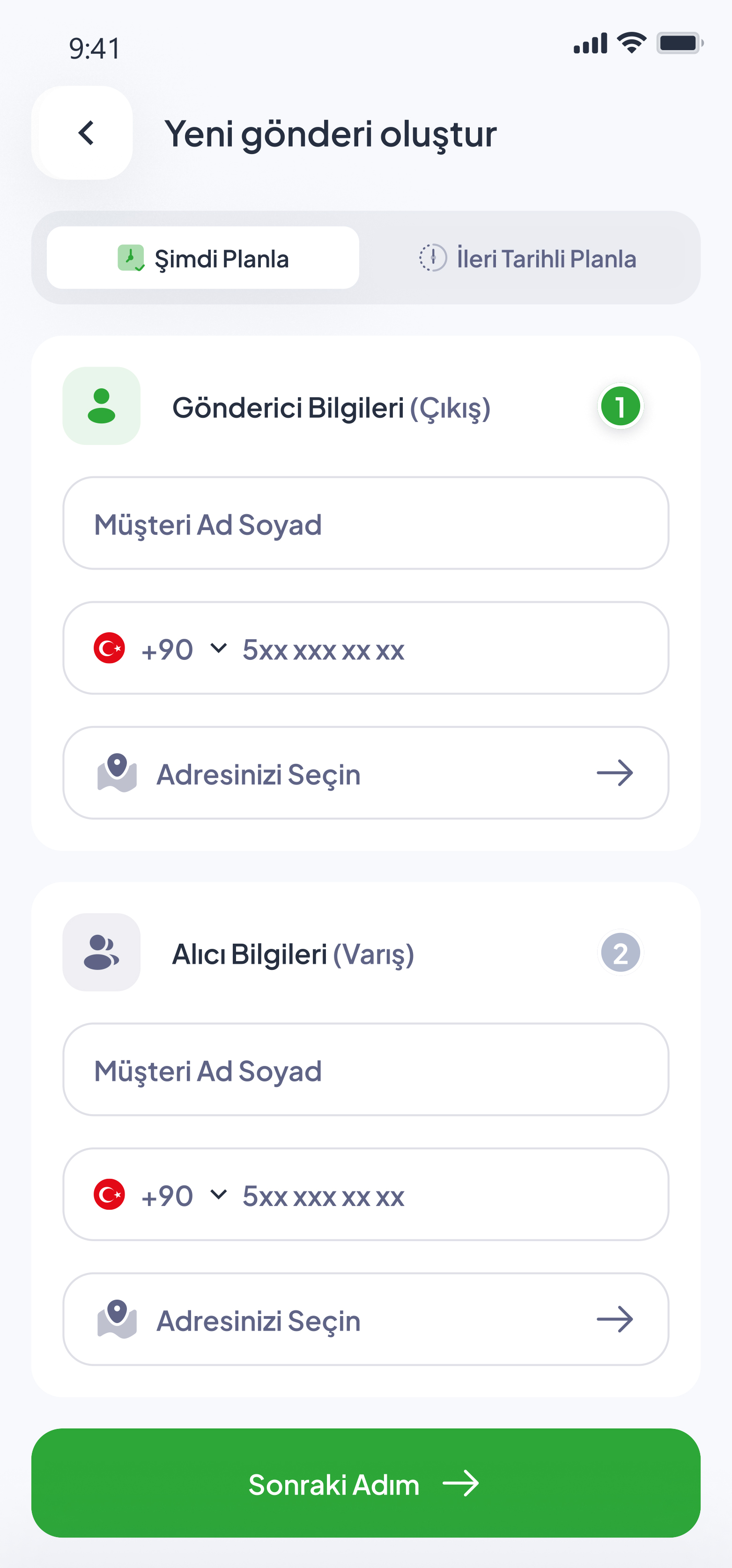Select the Şimdi Planla tab
732x1568 pixels.
click(203, 258)
